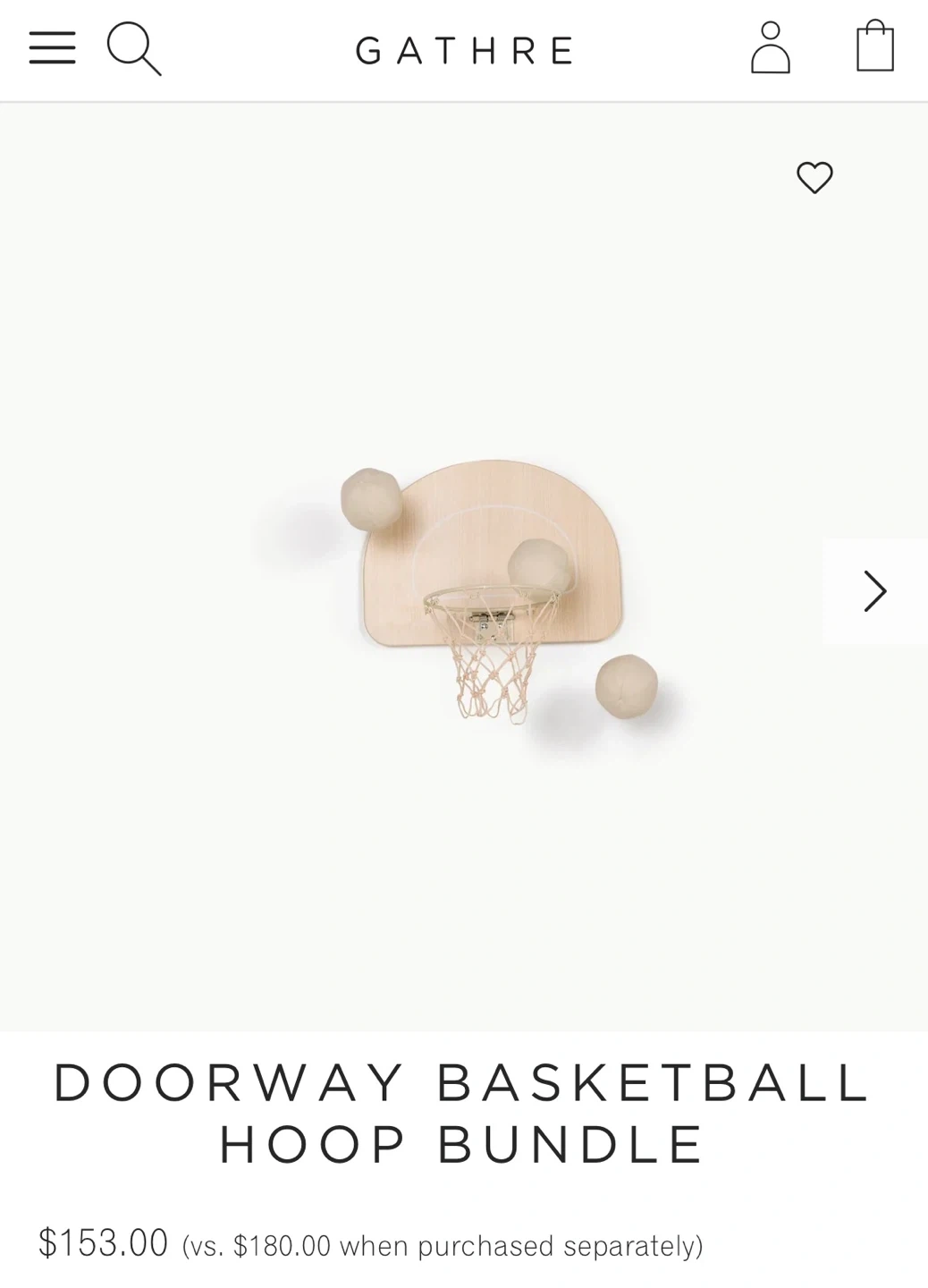
Task: Go to Gathre home via logo
Action: click(x=464, y=51)
